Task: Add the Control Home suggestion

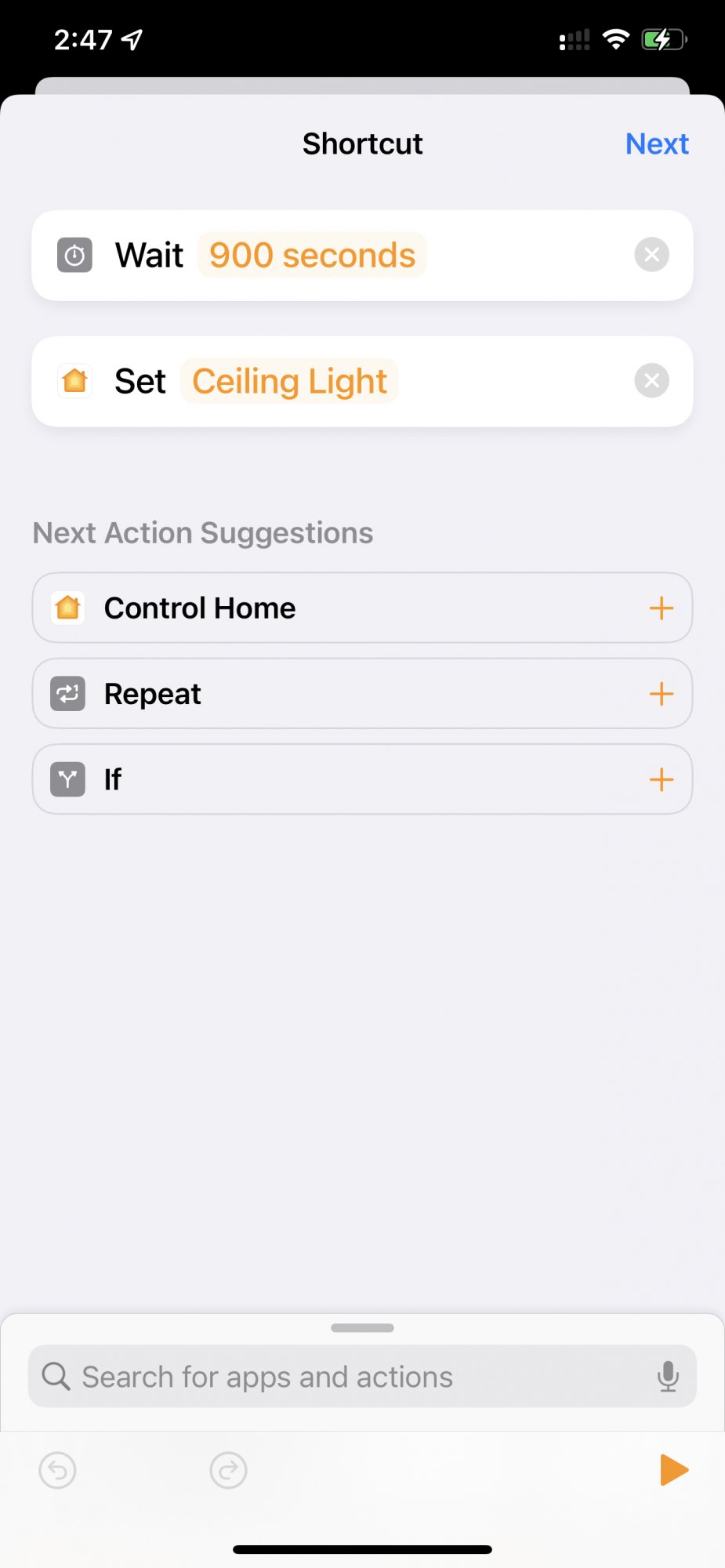Action: tap(661, 608)
